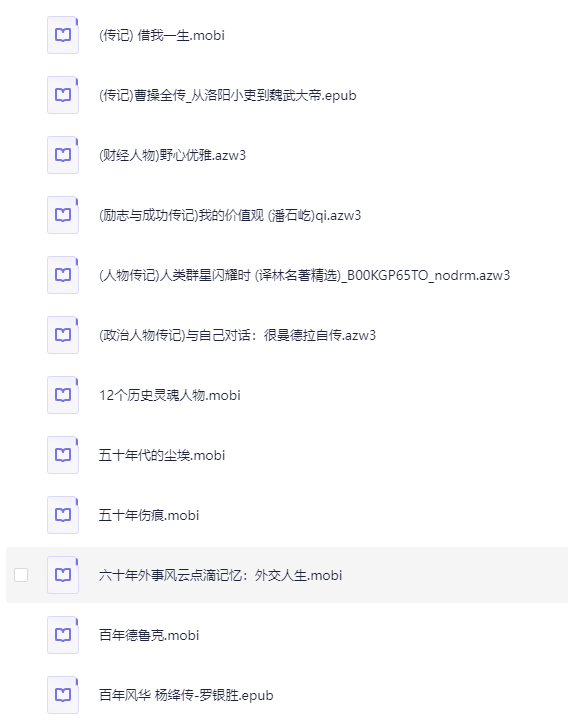Open 曹操全传 epub file
568x724 pixels.
228,96
